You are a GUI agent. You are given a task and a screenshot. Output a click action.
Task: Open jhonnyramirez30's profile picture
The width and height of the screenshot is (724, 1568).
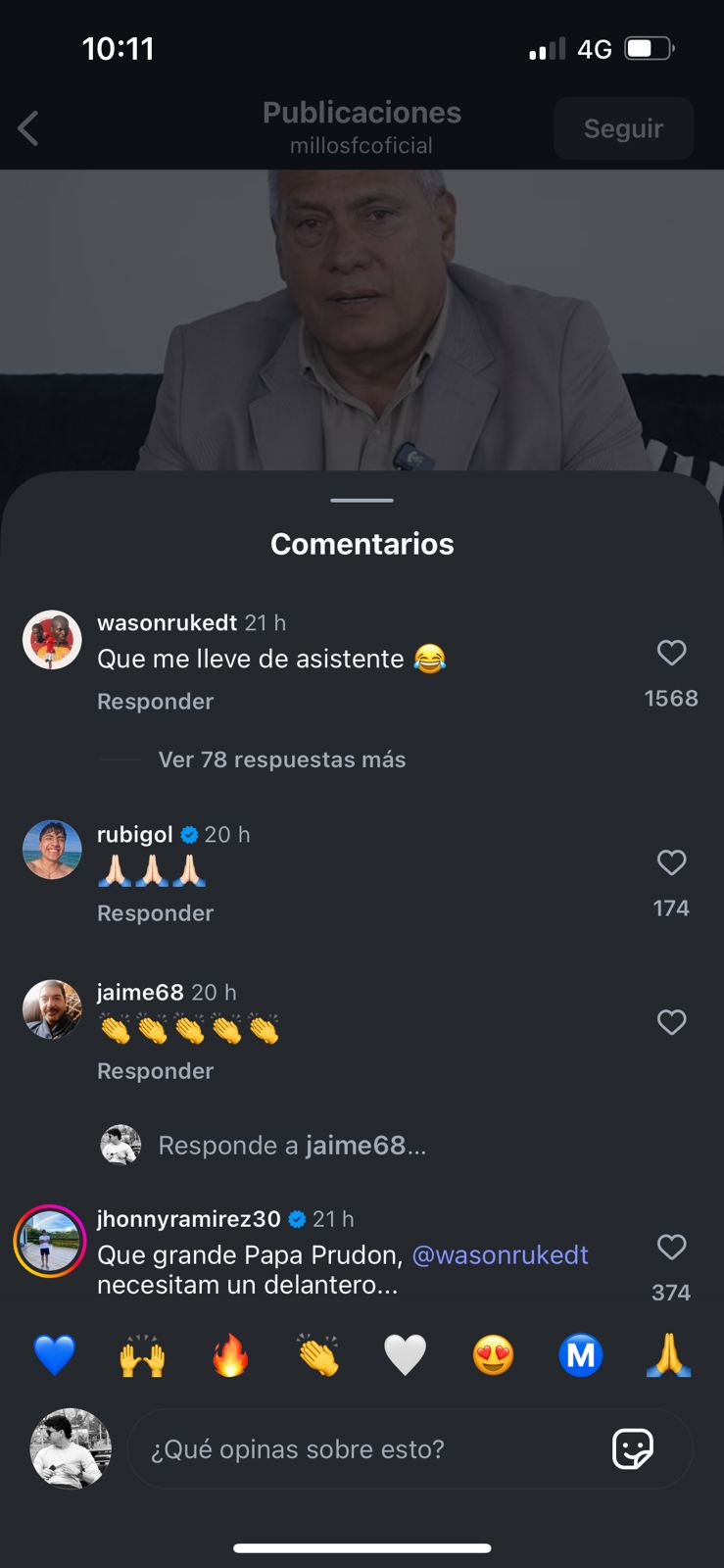click(x=50, y=1241)
